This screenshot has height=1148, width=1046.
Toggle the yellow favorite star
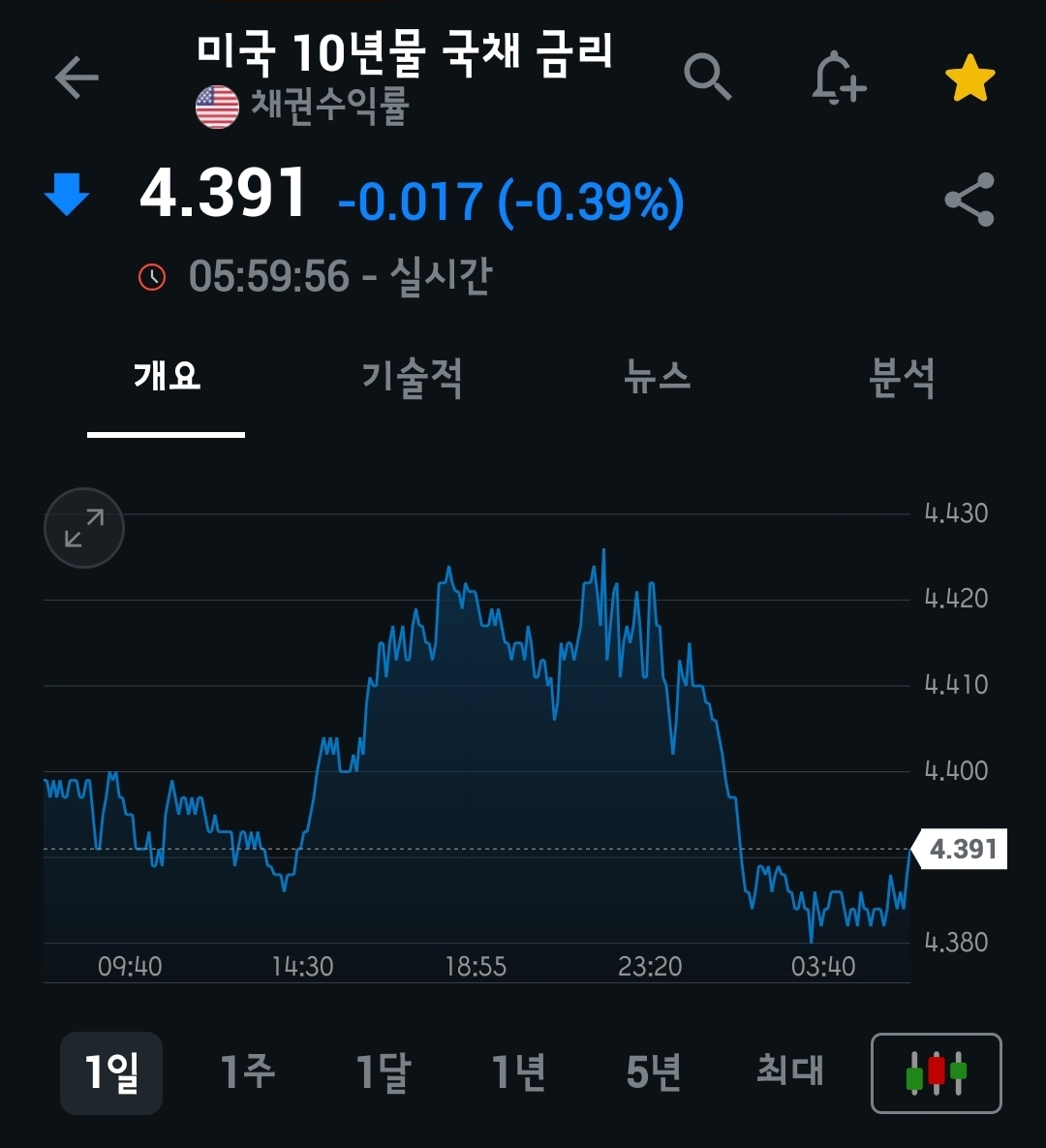tap(969, 78)
